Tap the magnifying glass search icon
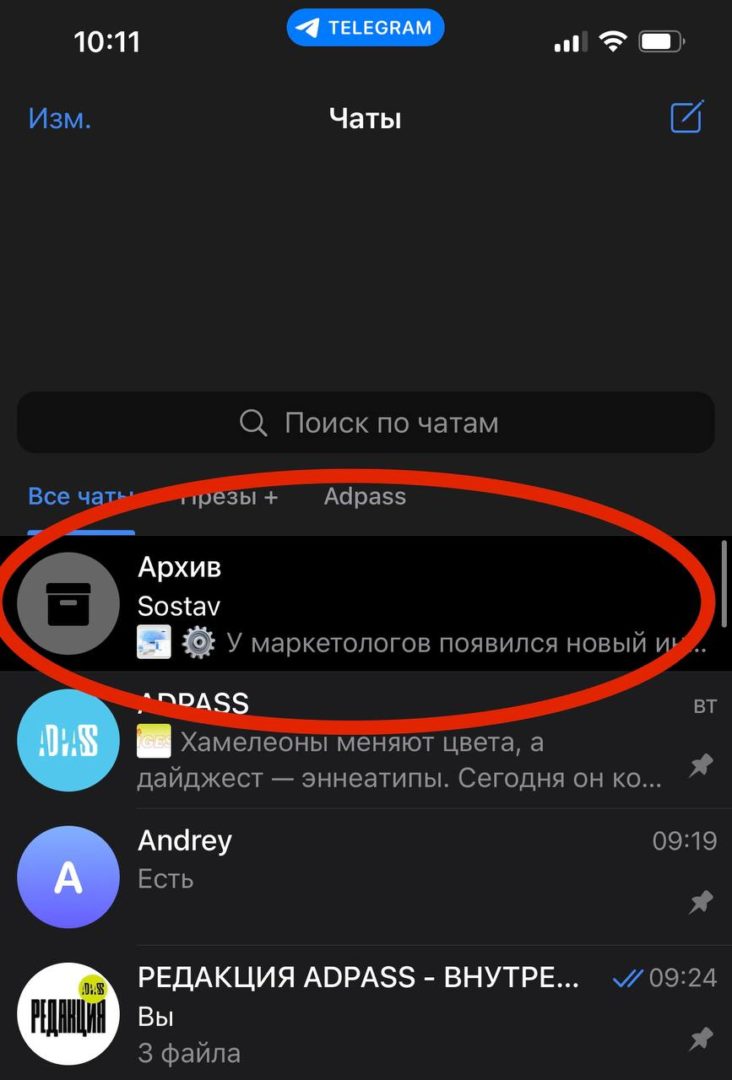This screenshot has width=732, height=1080. [251, 422]
